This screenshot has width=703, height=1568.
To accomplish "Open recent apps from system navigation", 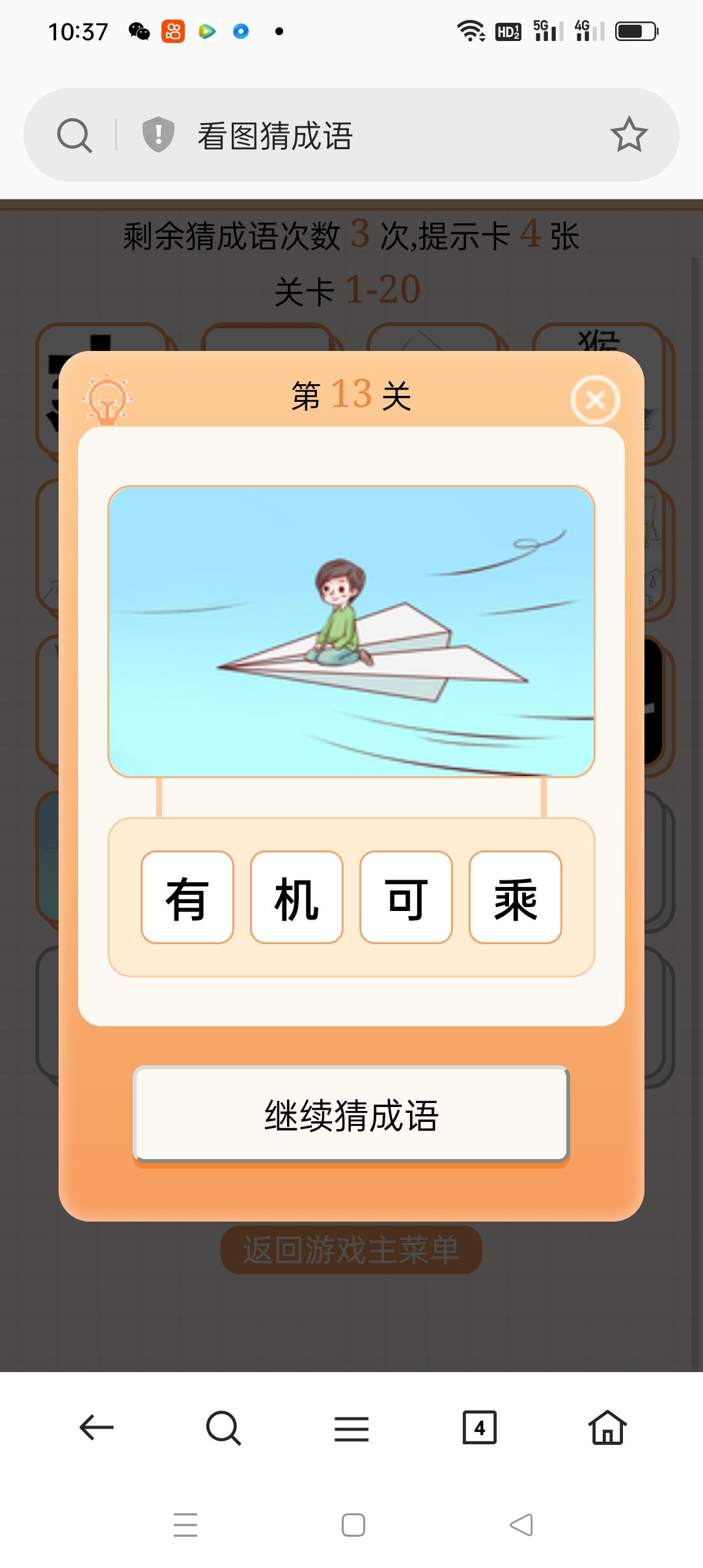I will point(186,1525).
